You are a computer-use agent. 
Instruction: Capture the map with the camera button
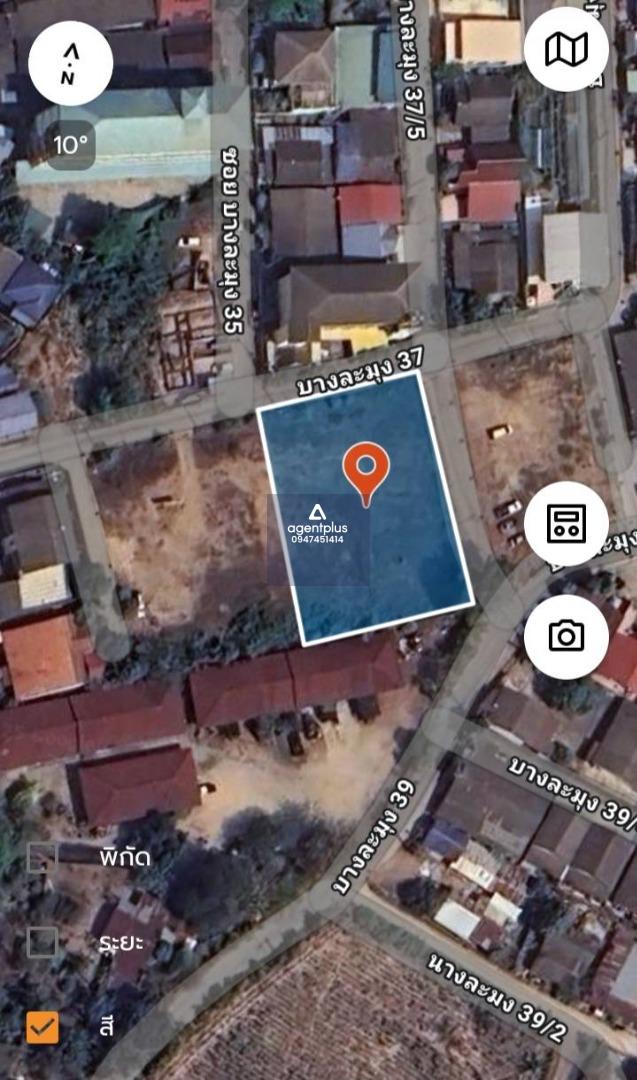click(x=566, y=636)
